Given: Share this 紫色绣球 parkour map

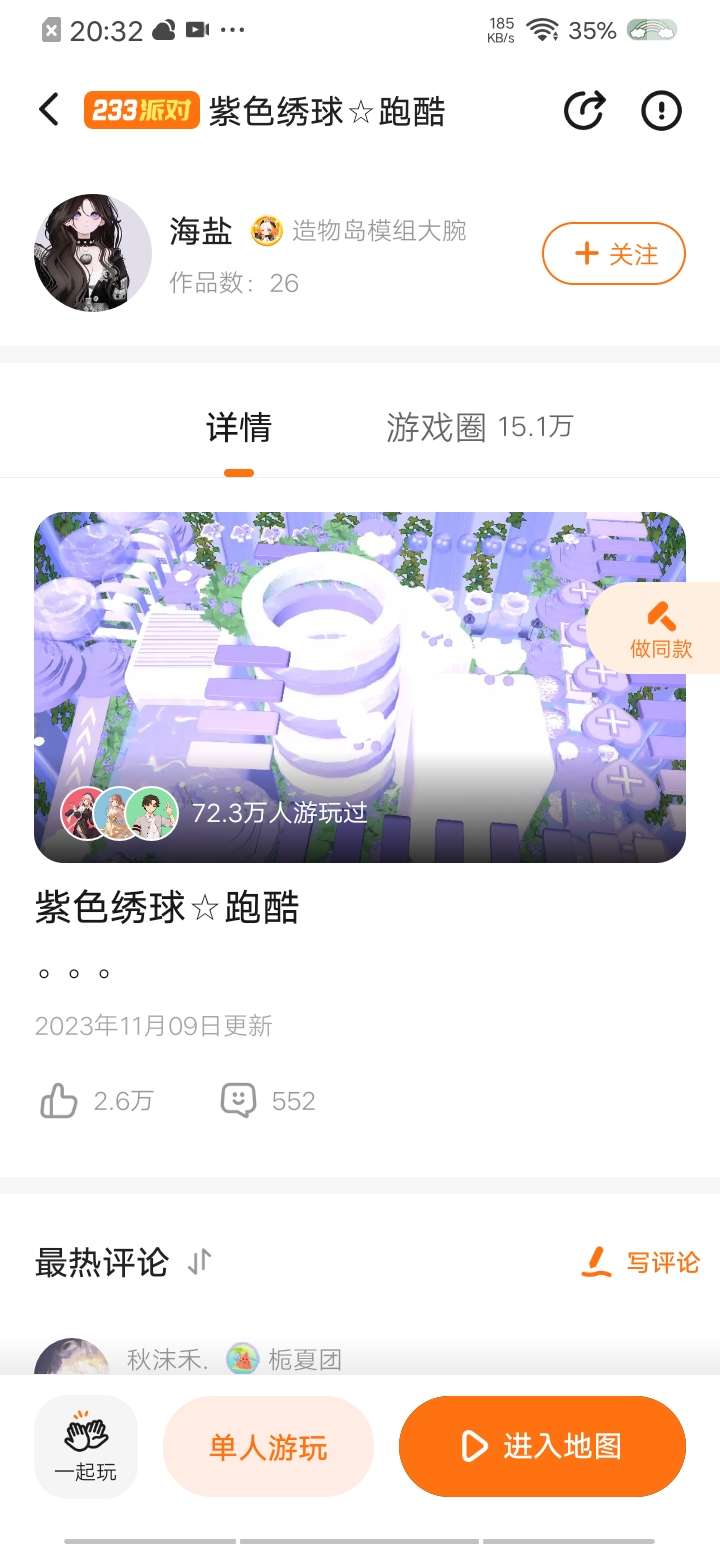Looking at the screenshot, I should click(x=584, y=111).
